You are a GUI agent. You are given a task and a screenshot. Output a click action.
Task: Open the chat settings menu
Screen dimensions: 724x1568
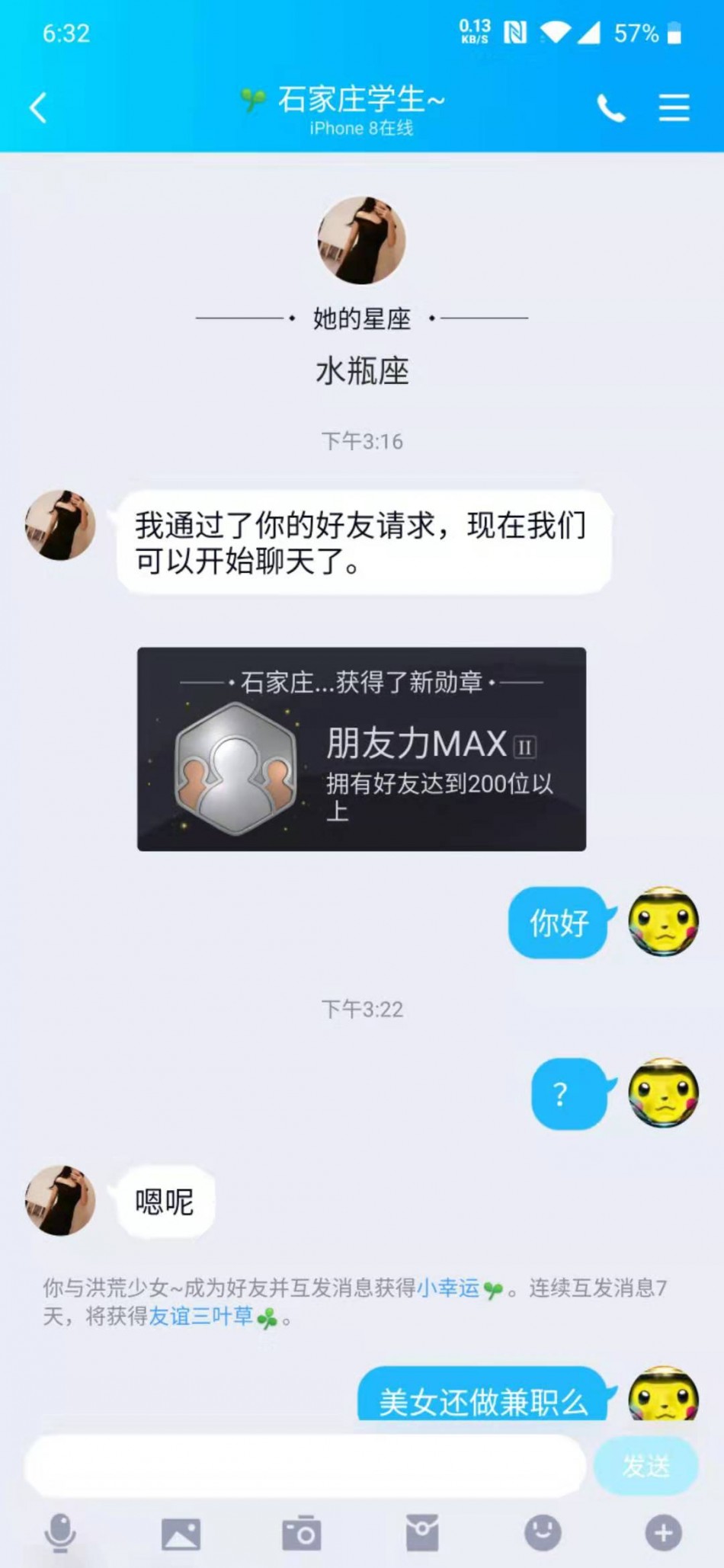674,107
